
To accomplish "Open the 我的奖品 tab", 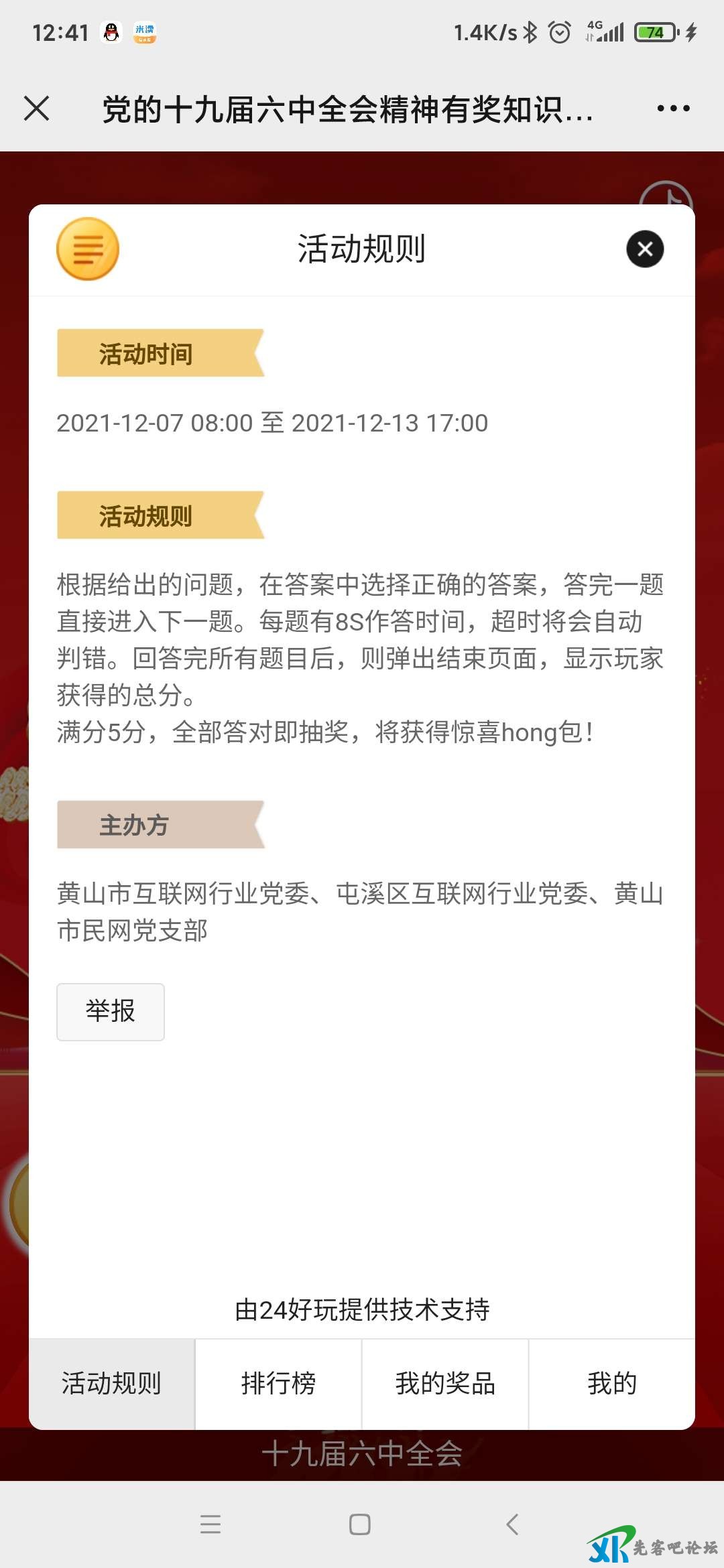I will pyautogui.click(x=445, y=1384).
